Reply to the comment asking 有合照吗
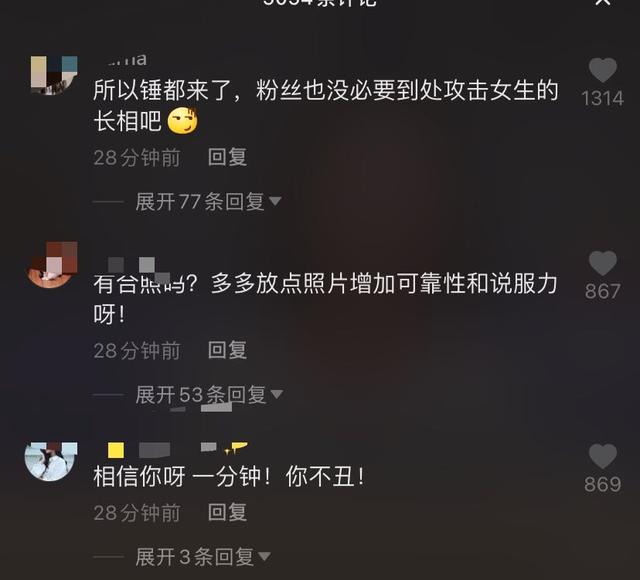640x580 pixels. [x=227, y=350]
